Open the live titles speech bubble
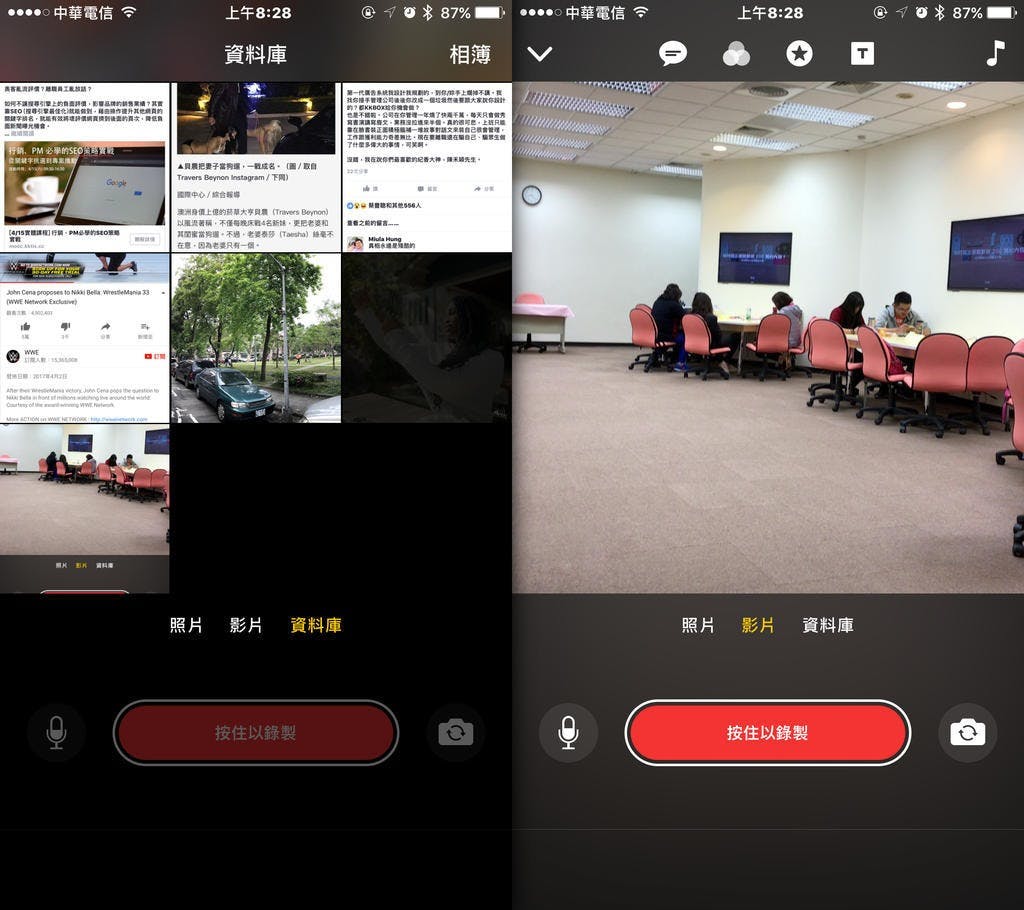 point(673,54)
